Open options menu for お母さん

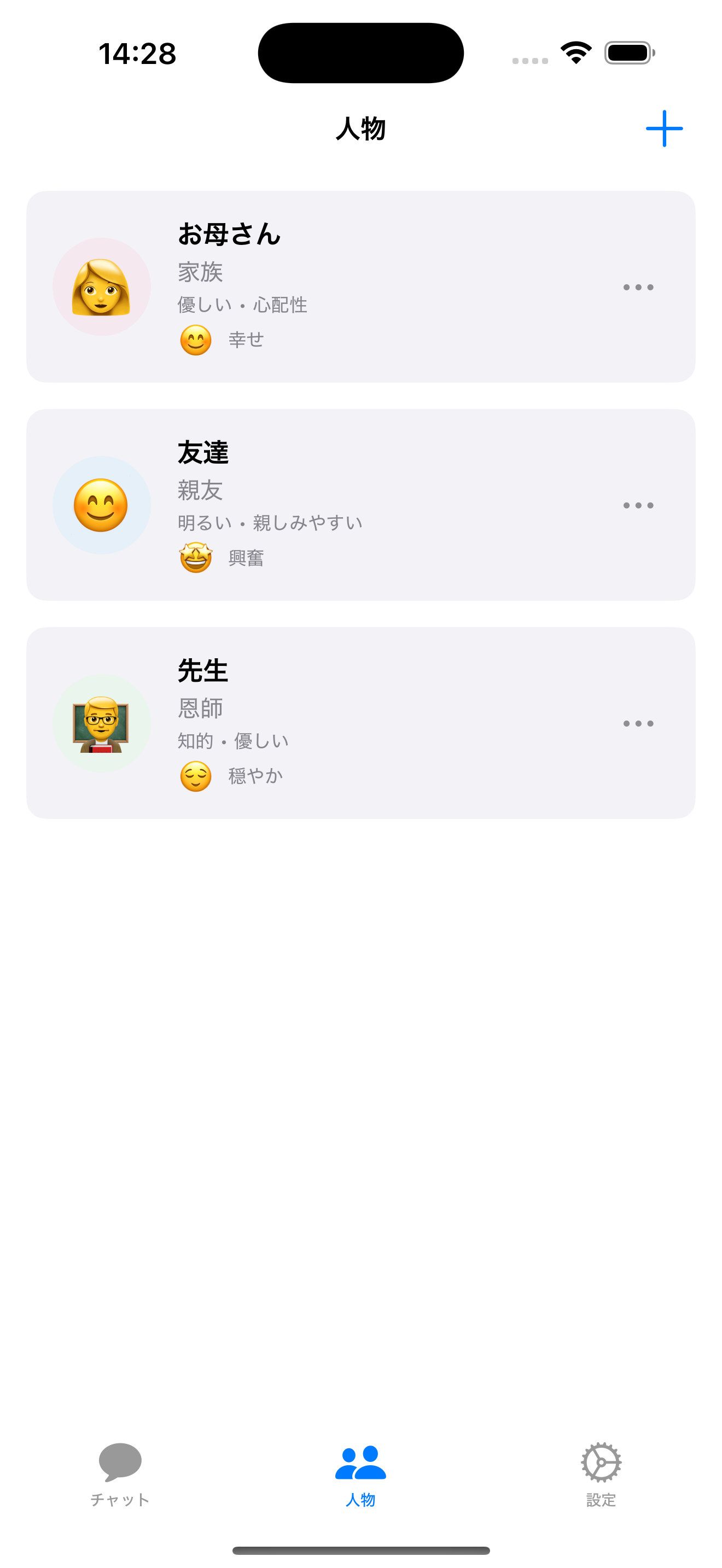point(638,286)
